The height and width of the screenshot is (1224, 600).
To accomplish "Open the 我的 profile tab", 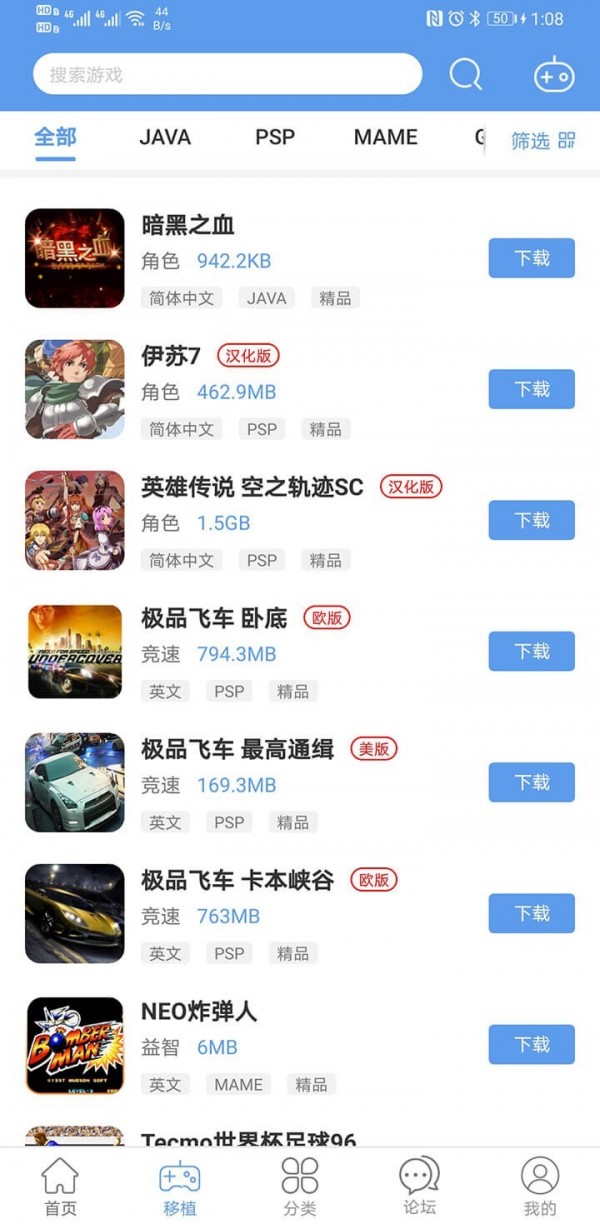I will pos(540,1187).
